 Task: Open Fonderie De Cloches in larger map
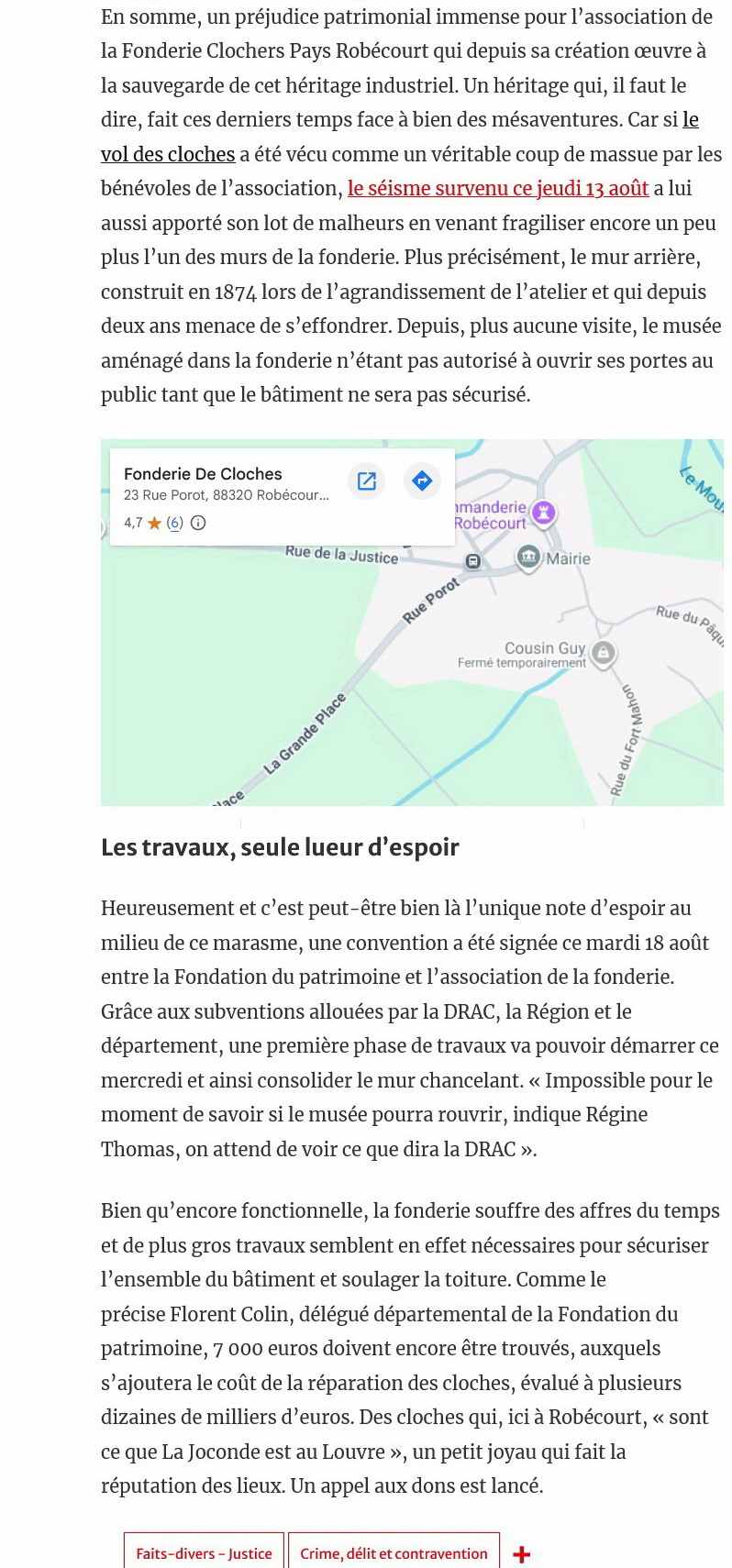click(x=366, y=480)
